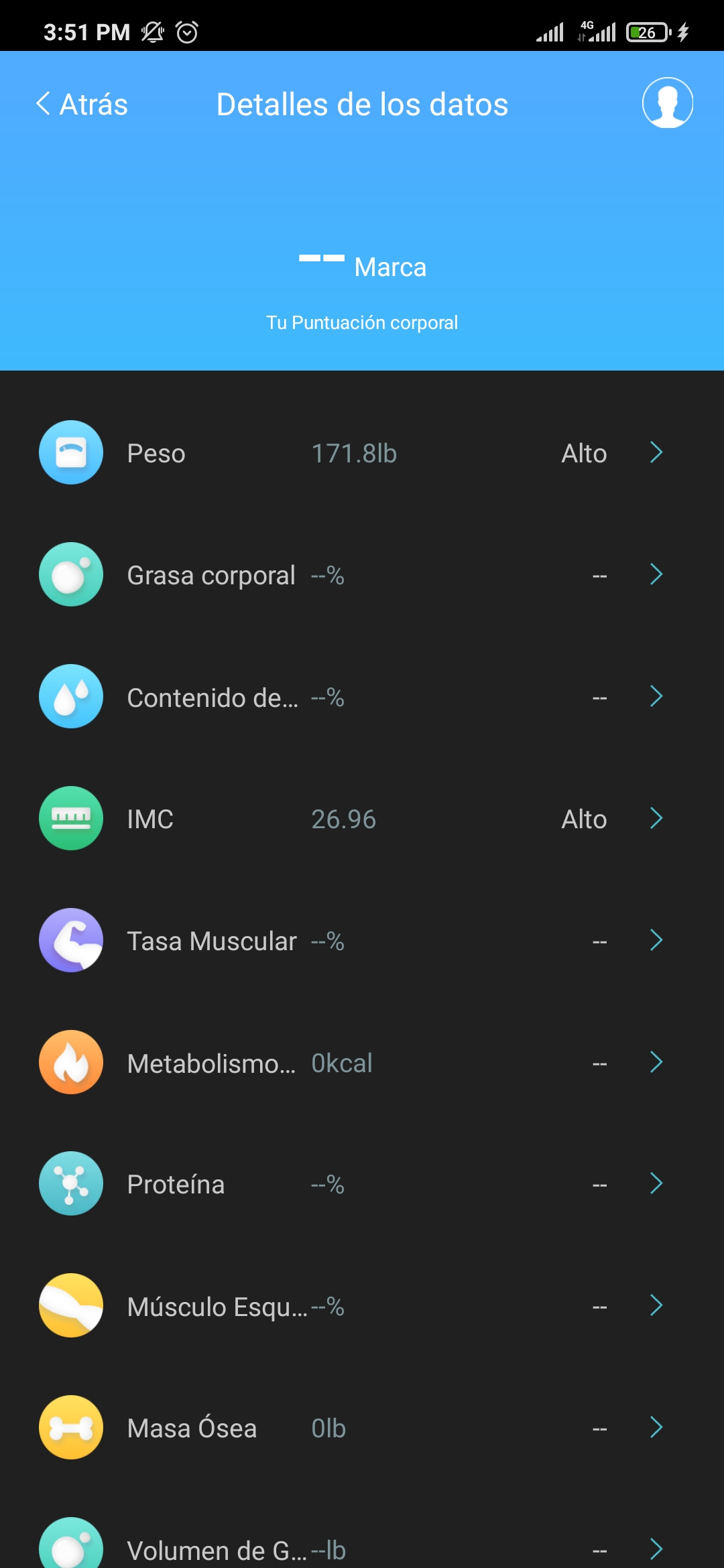Show IMC 26.96 details
The height and width of the screenshot is (1568, 724).
[362, 820]
